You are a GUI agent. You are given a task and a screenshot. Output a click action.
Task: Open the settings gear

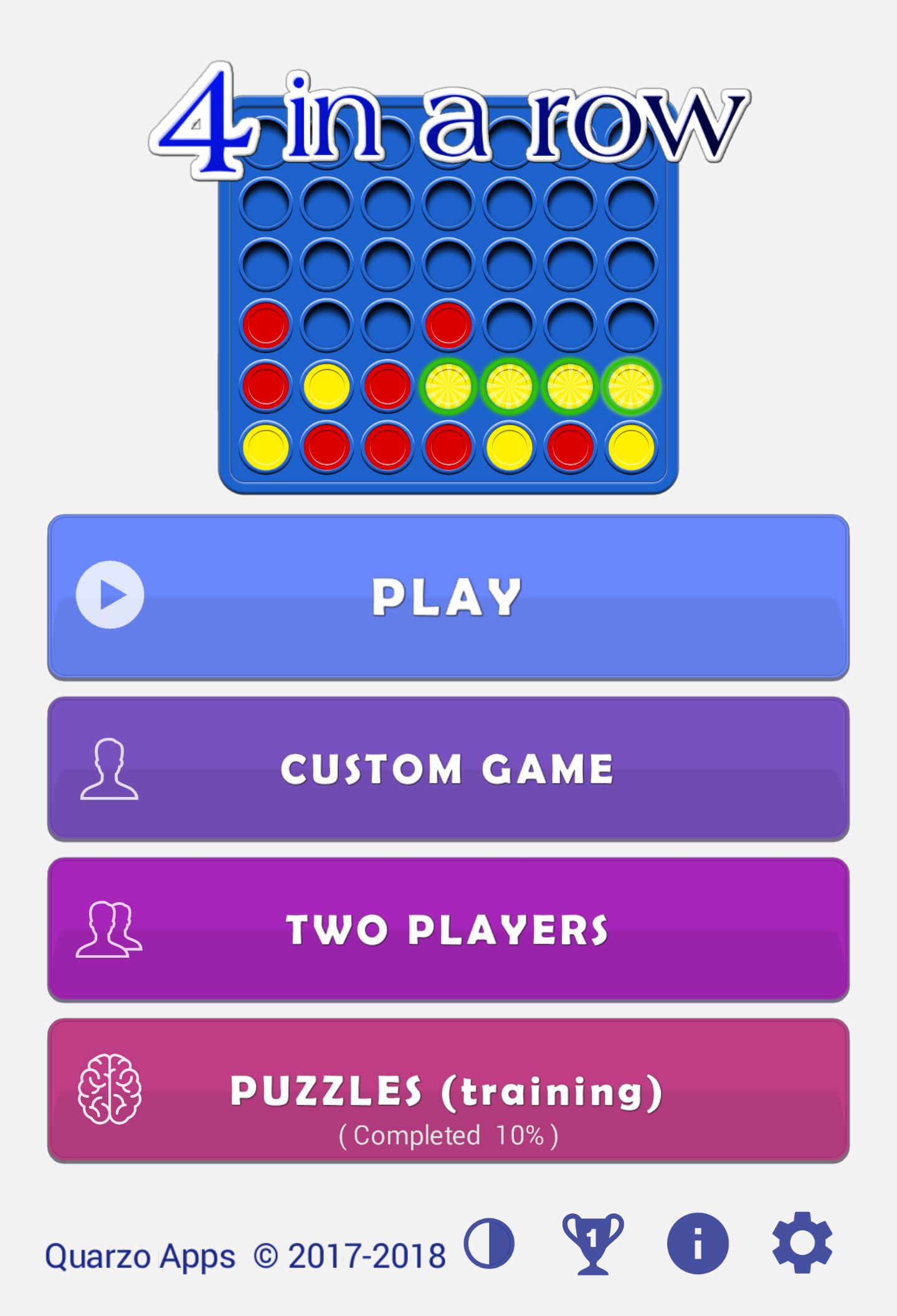(802, 1242)
